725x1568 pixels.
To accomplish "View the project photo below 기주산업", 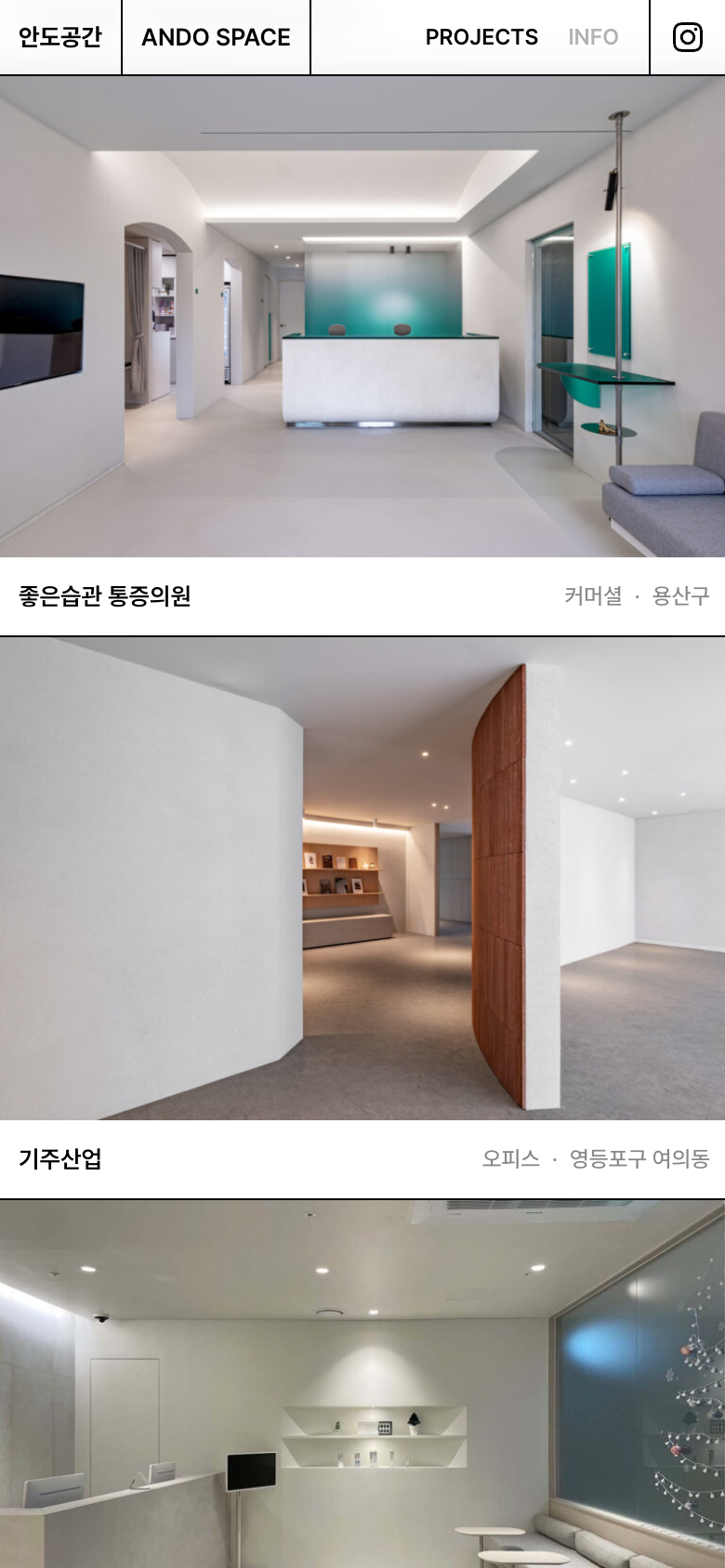I will pyautogui.click(x=362, y=1384).
